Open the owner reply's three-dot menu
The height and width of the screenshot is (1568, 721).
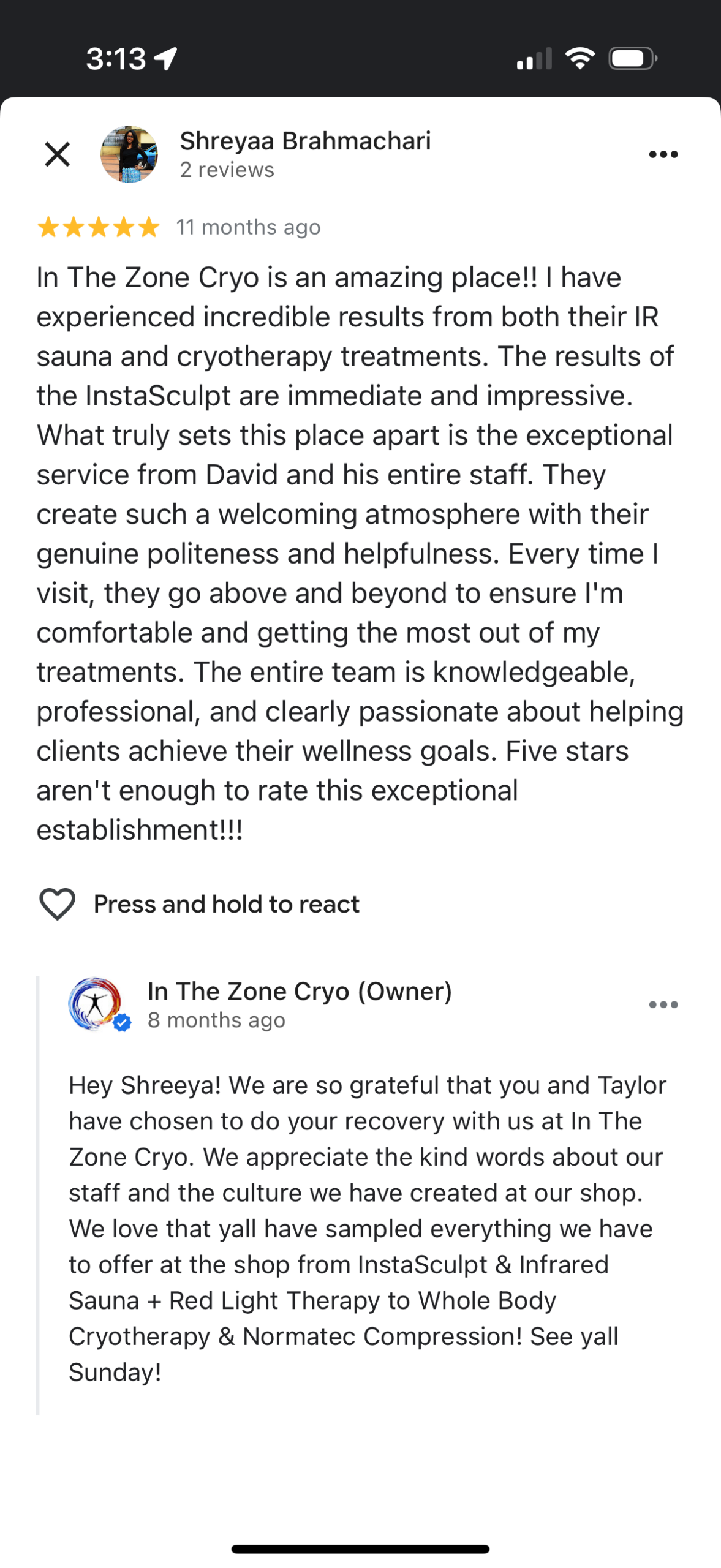[663, 1005]
